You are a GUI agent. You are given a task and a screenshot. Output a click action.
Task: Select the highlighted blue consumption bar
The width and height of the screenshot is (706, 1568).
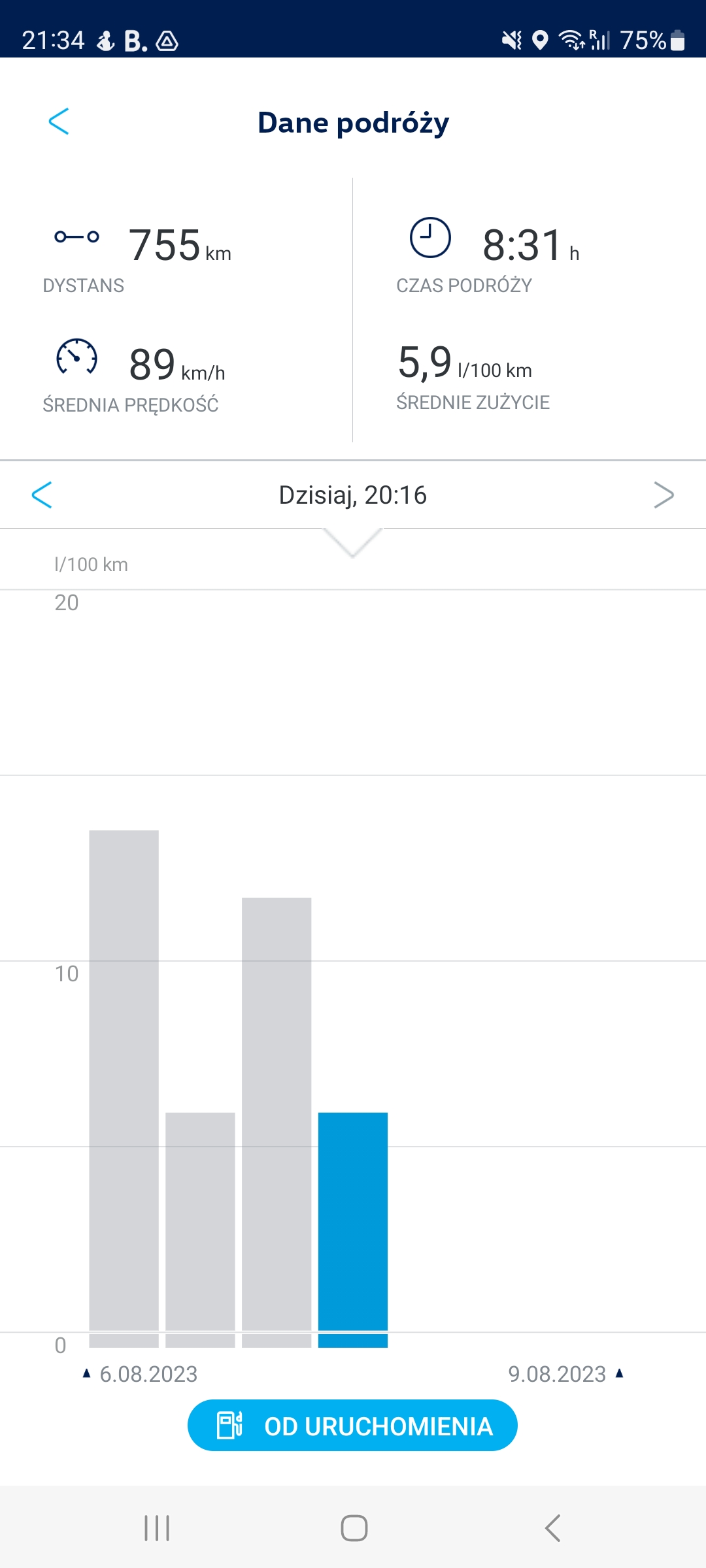click(353, 1228)
